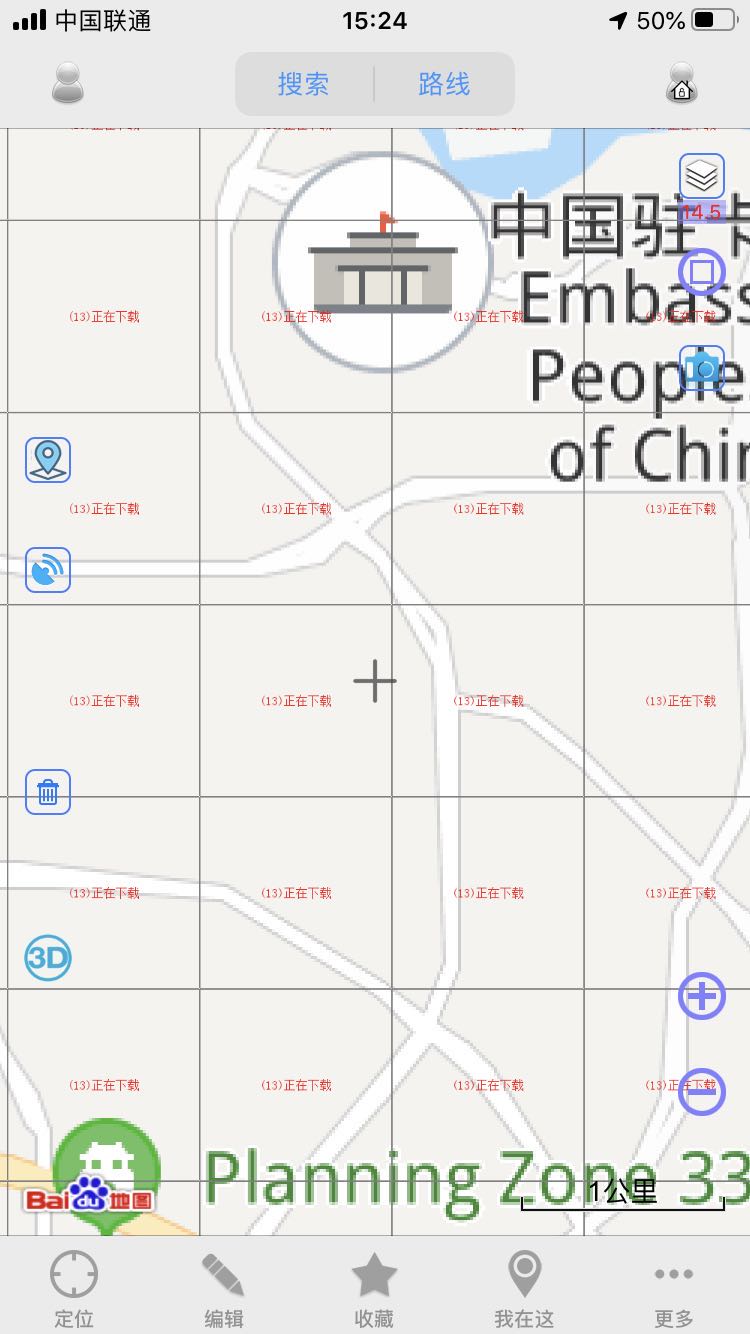Tap the trash bin delete icon
The image size is (750, 1334).
48,792
